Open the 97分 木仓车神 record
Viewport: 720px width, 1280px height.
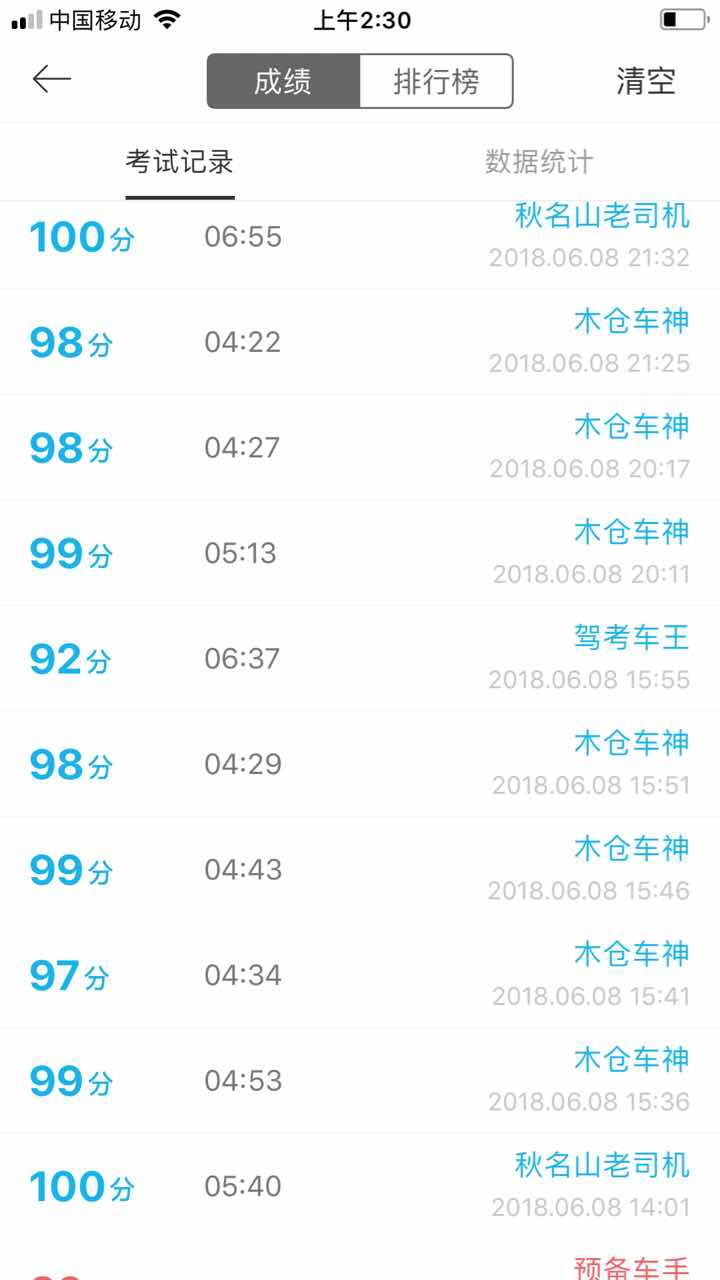coord(360,976)
